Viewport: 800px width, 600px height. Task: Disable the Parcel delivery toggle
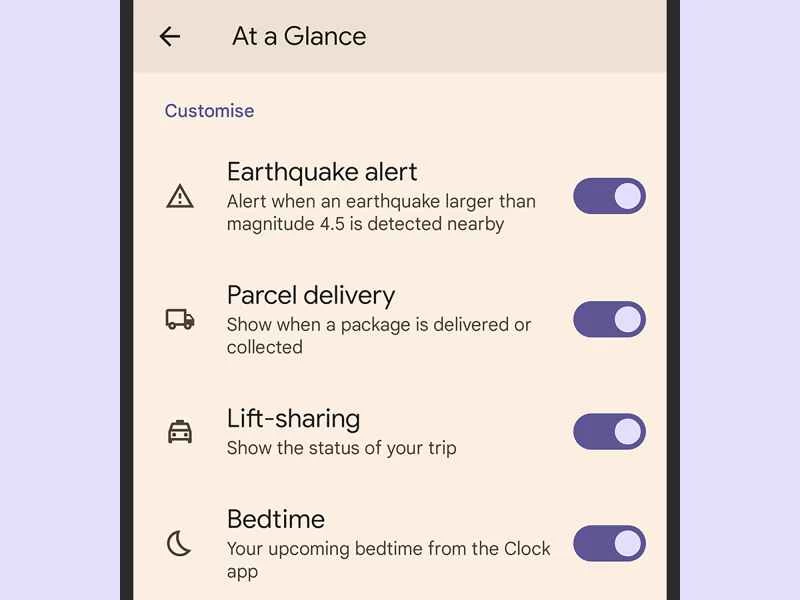coord(609,320)
